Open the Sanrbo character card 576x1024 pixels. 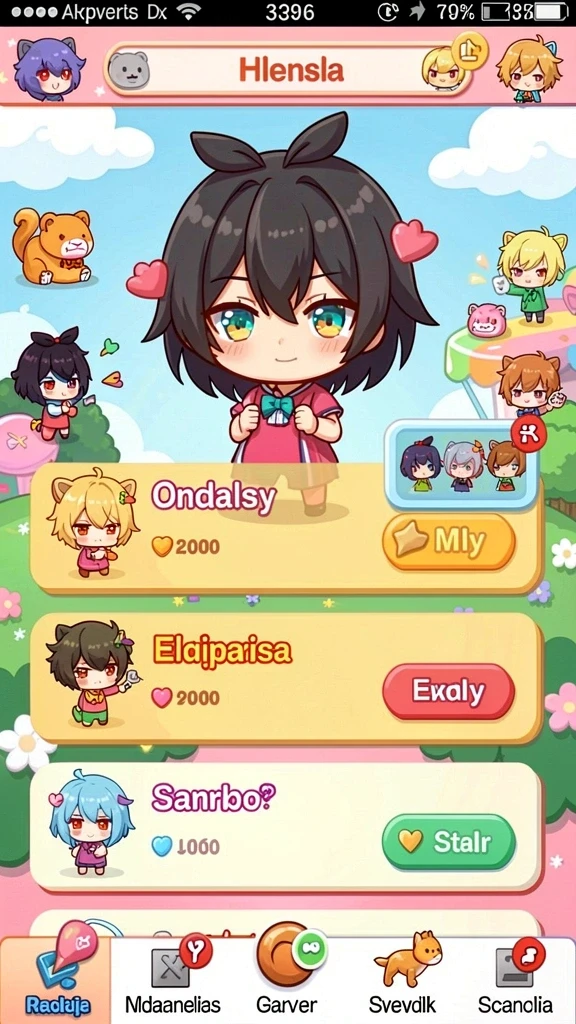[x=285, y=827]
